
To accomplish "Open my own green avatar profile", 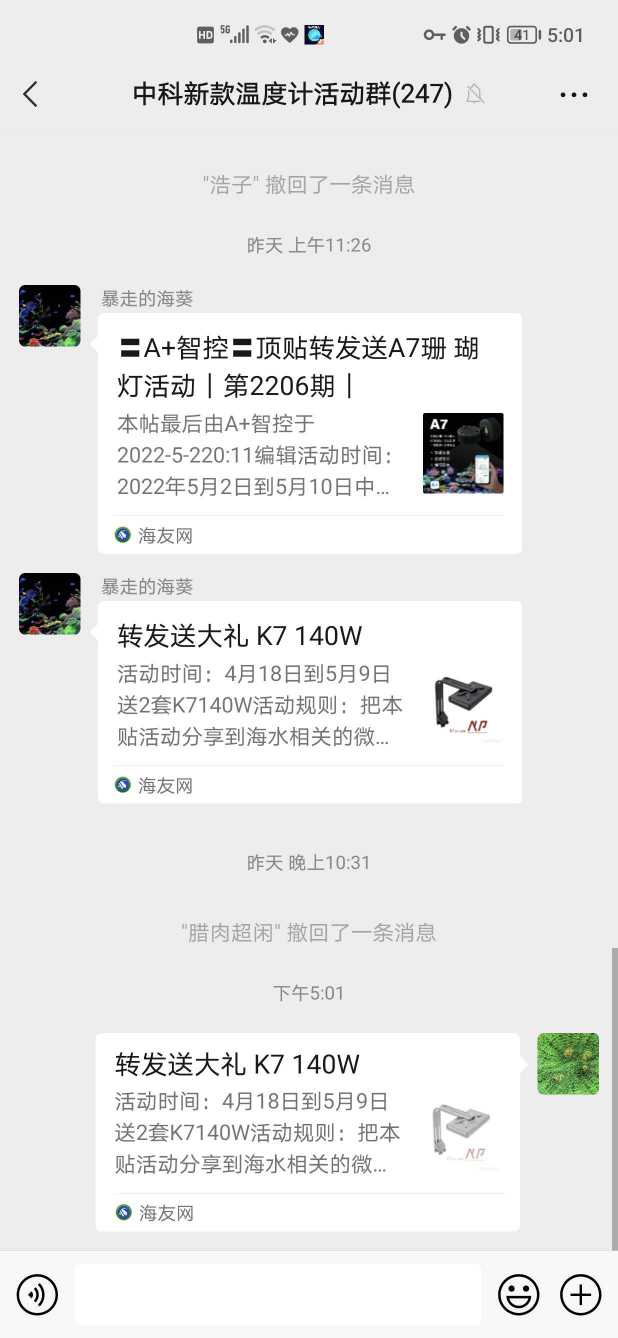I will click(x=568, y=1064).
